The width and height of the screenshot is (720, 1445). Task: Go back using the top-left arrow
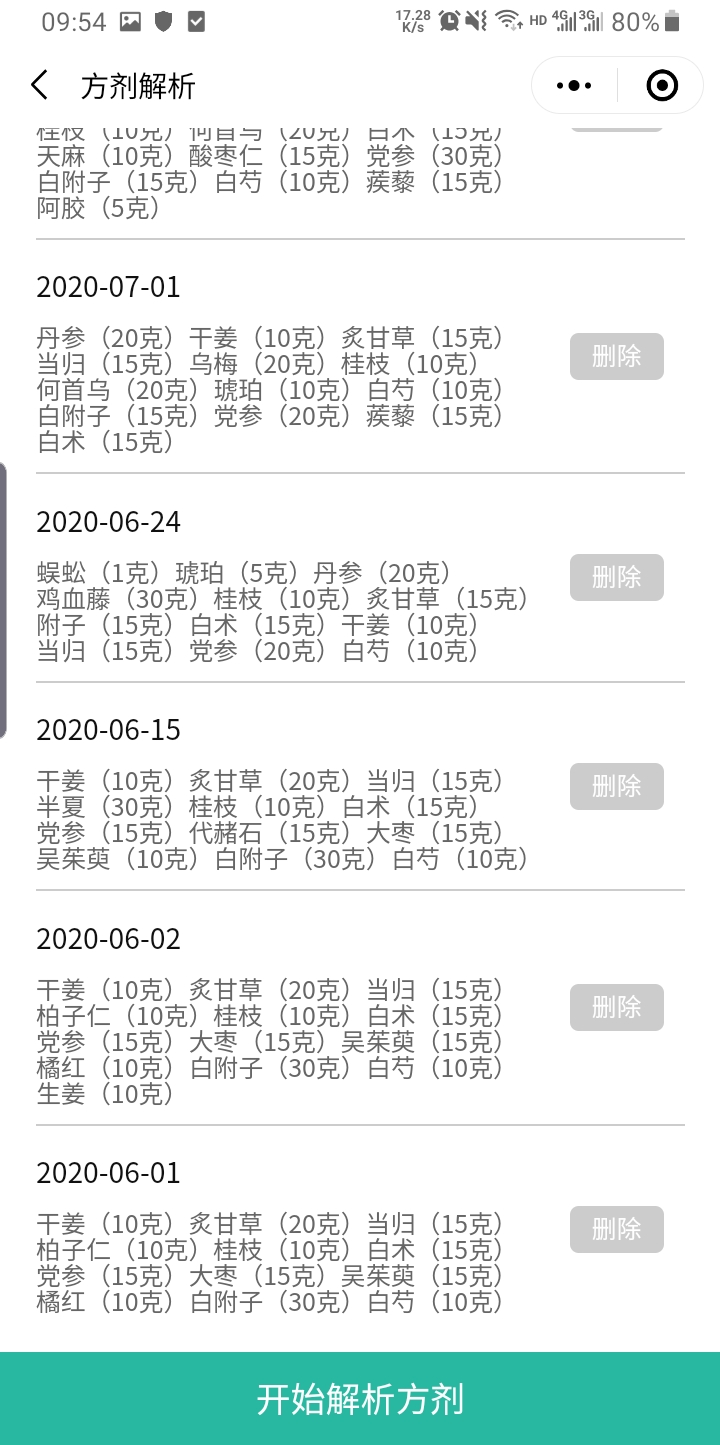coord(39,86)
